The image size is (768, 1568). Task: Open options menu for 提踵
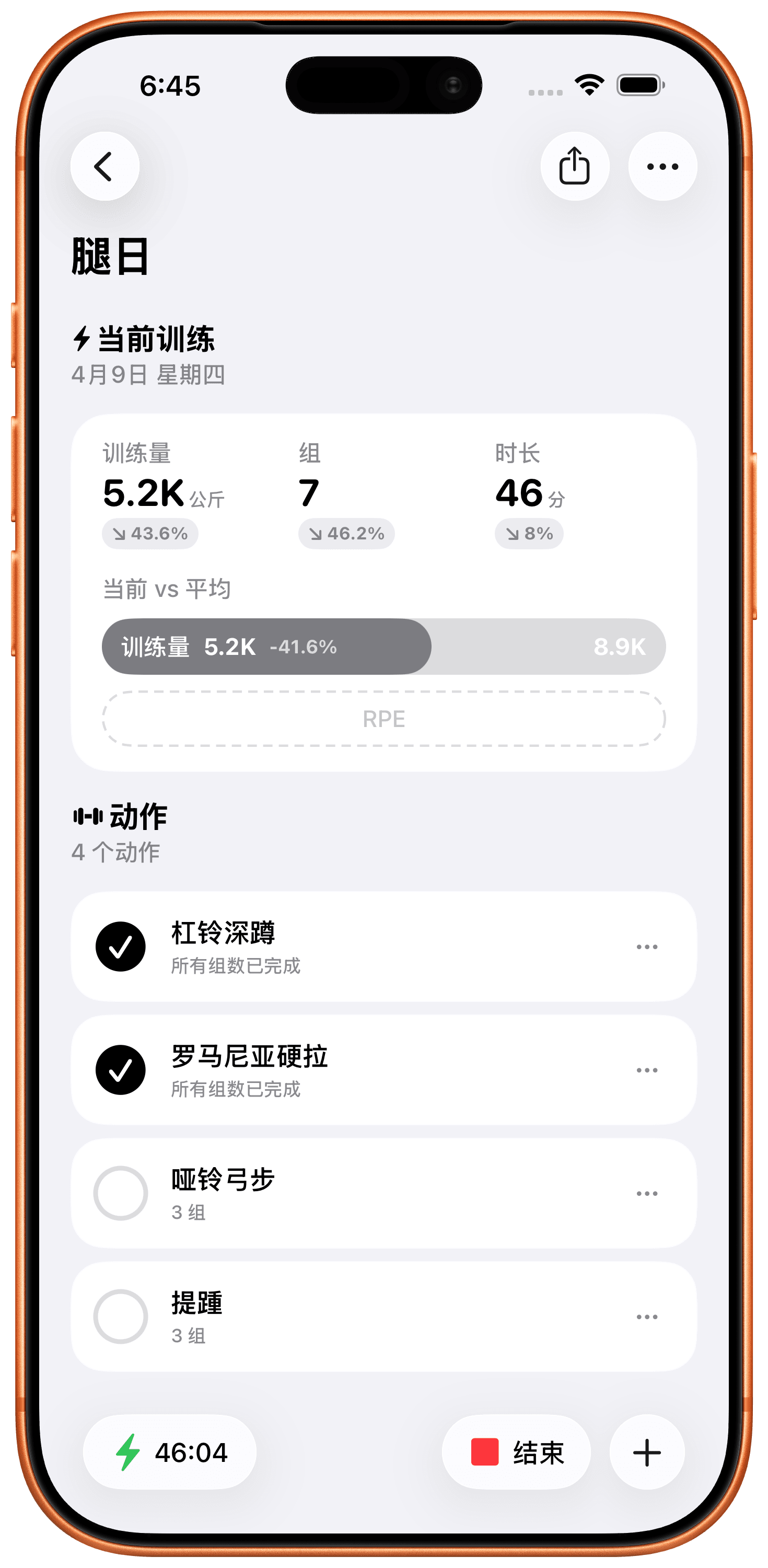647,1316
